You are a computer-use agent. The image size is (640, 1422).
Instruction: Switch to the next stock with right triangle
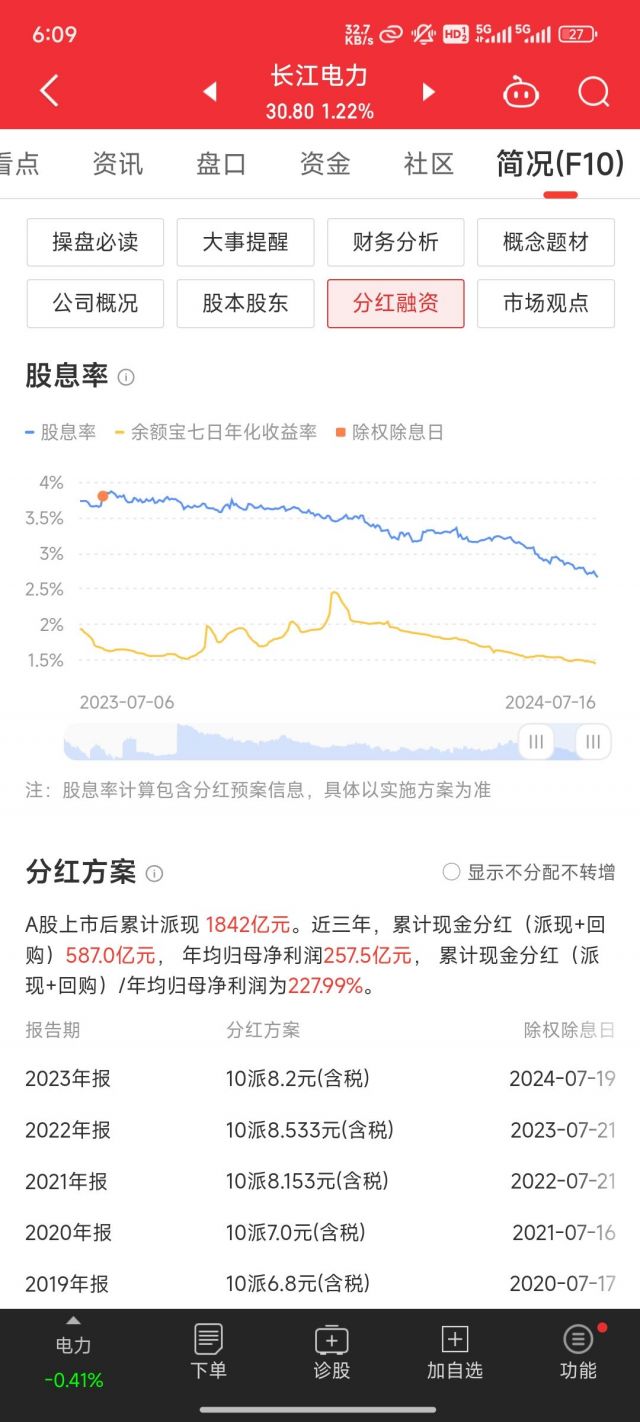click(429, 92)
